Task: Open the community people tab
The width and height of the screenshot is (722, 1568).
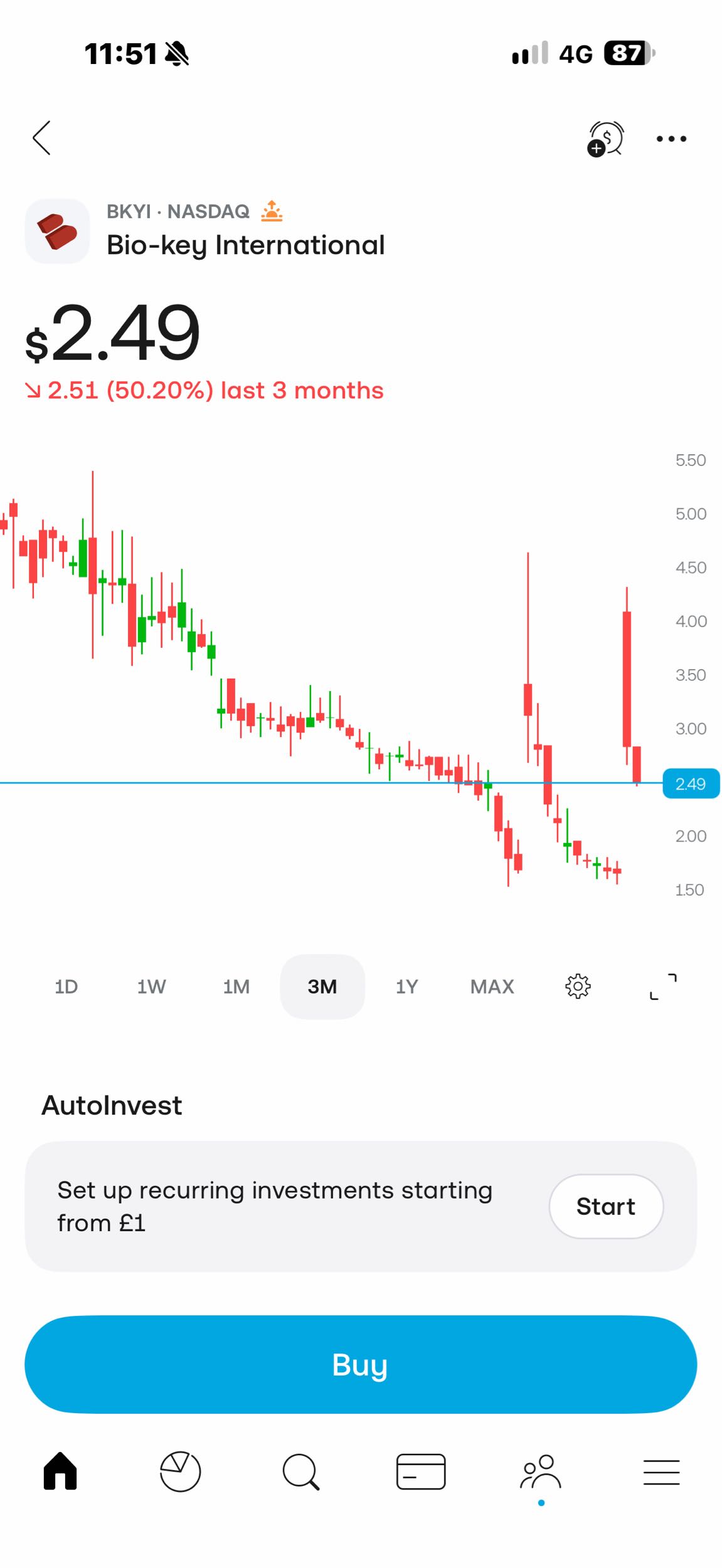Action: [x=541, y=1472]
